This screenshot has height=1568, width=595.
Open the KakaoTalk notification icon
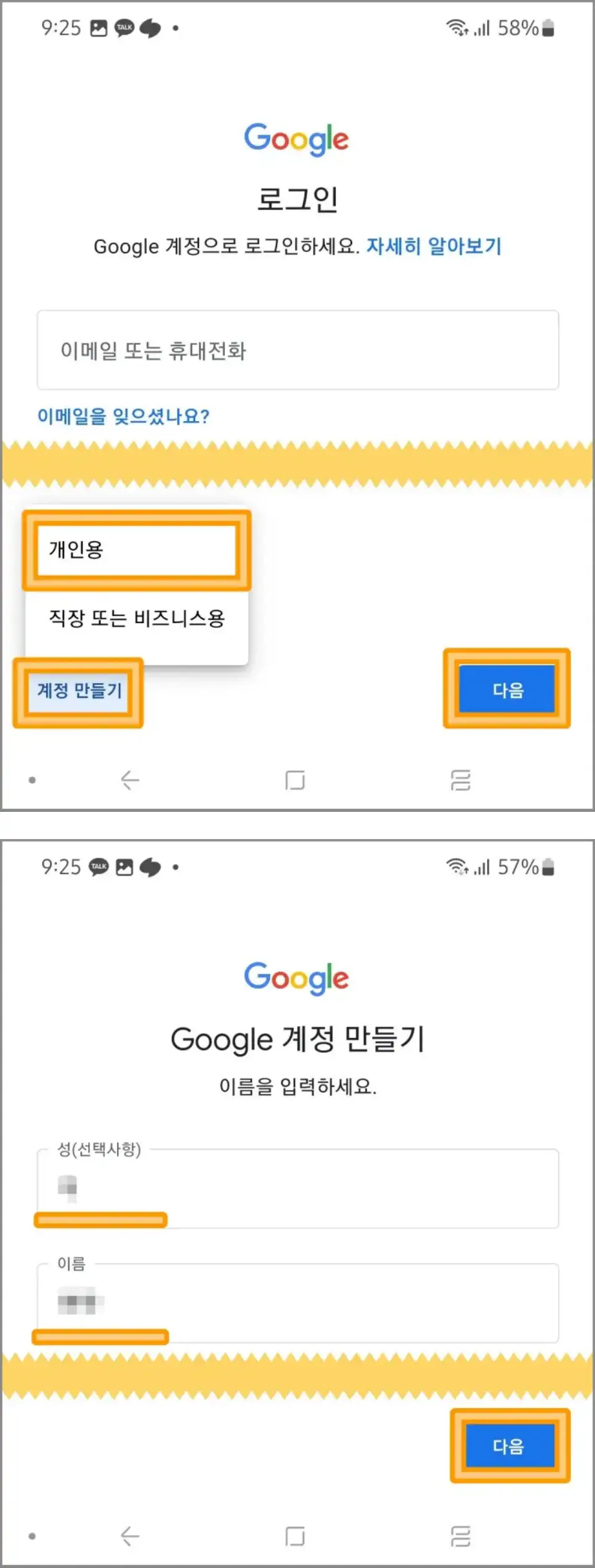[123, 27]
